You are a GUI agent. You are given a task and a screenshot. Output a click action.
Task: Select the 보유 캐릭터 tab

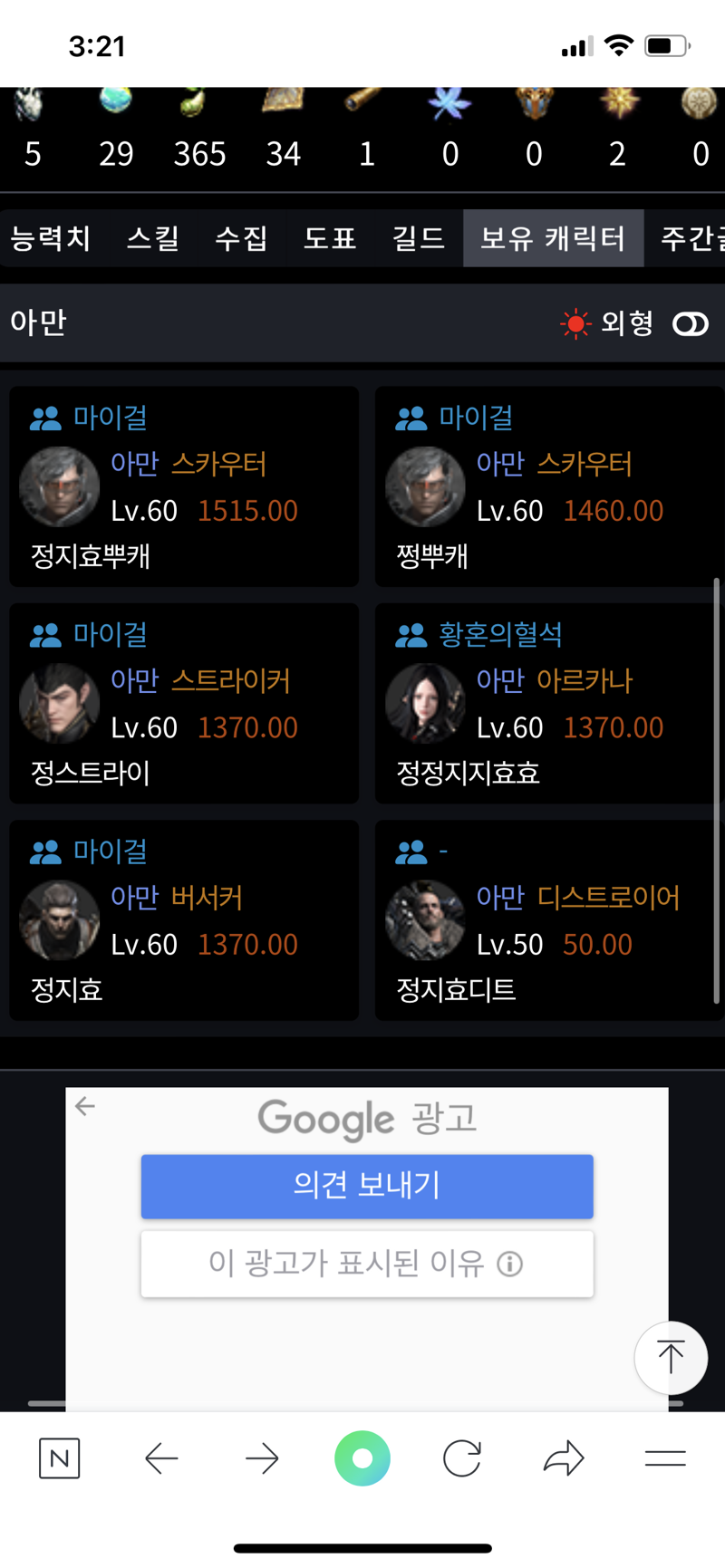[x=553, y=238]
